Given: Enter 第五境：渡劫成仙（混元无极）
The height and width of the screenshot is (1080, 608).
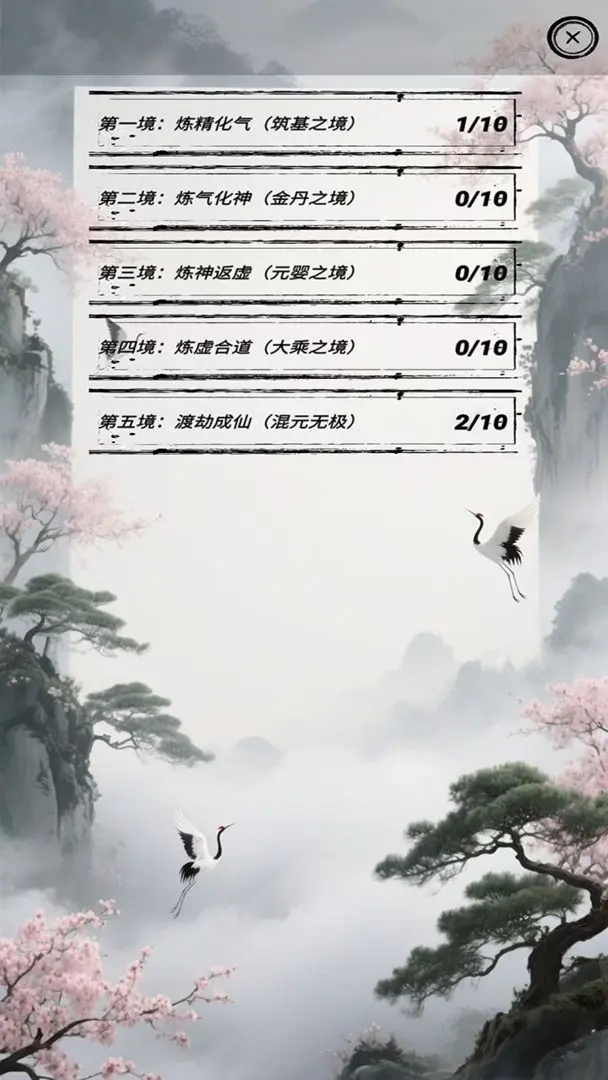Looking at the screenshot, I should (303, 421).
